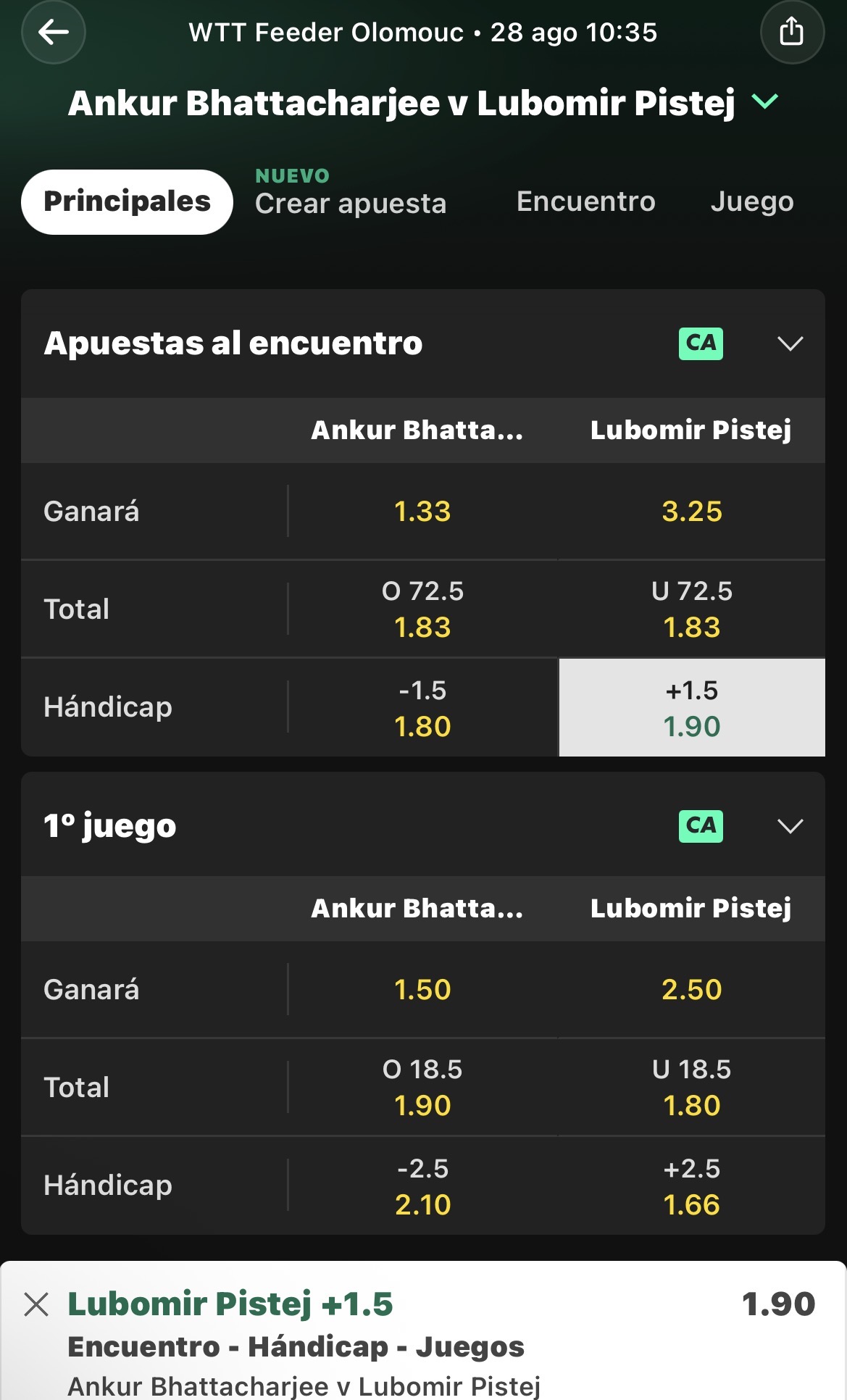Pick Ankur Bhattacharjee to win match at 1.33

point(422,512)
